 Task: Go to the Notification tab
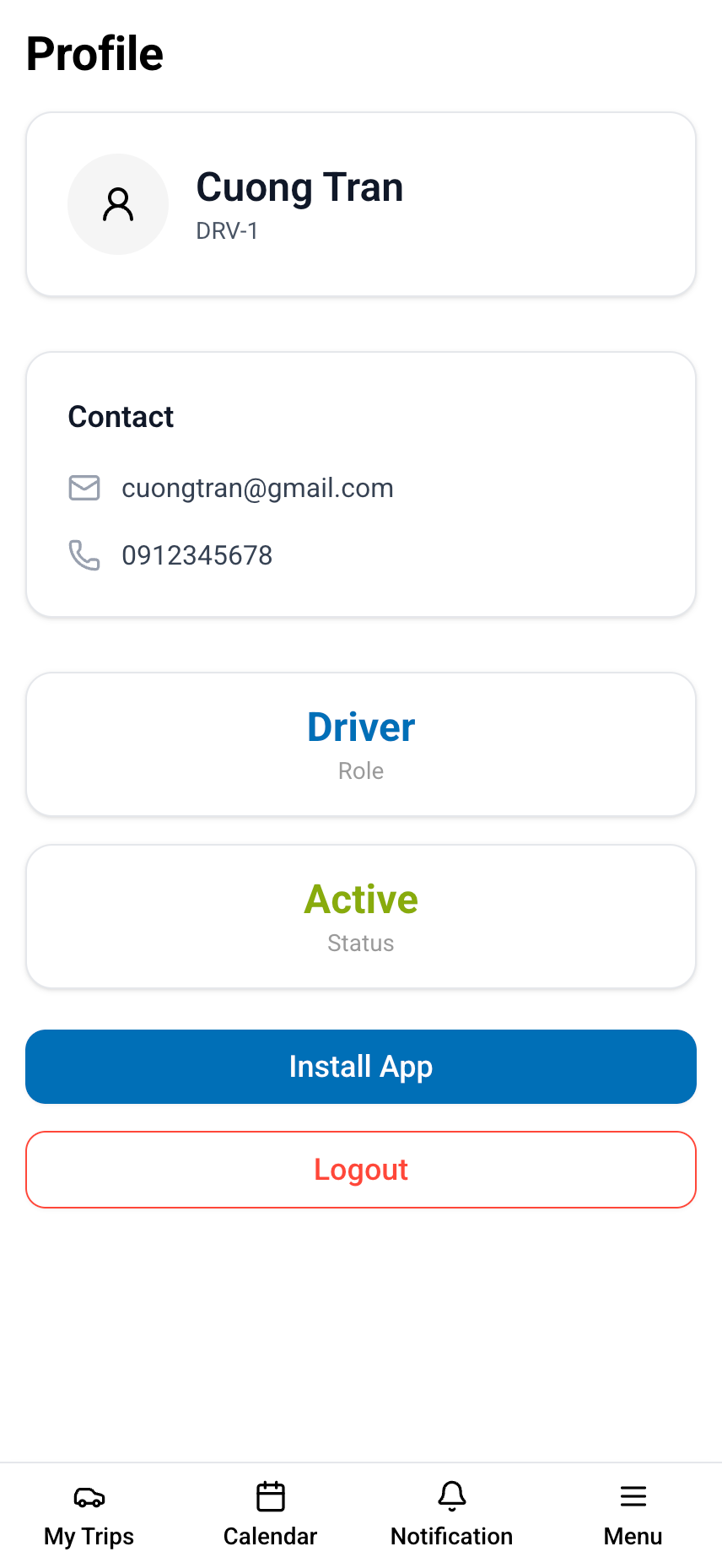pyautogui.click(x=451, y=1516)
